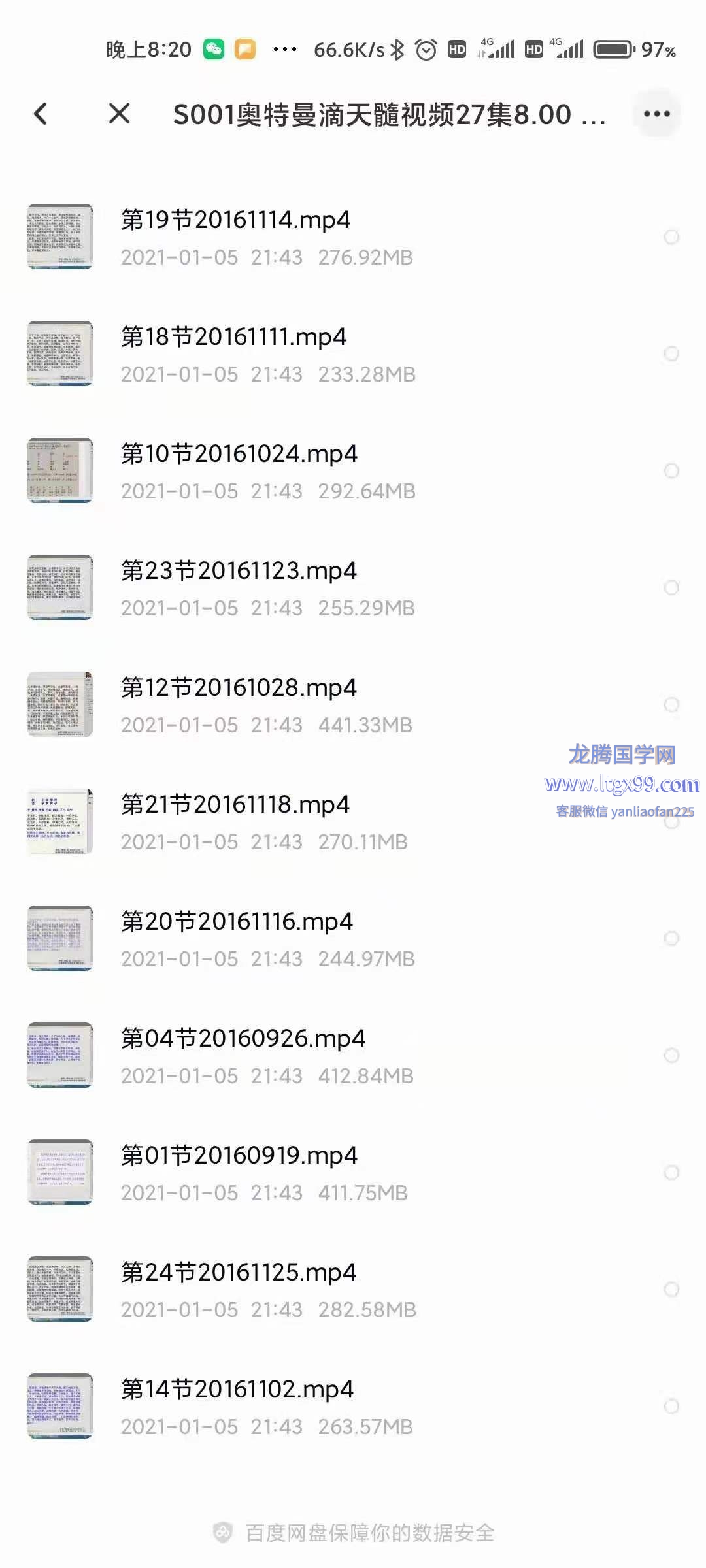Screen dimensions: 706x1568
Task: Go back using the top-left arrow
Action: 41,114
